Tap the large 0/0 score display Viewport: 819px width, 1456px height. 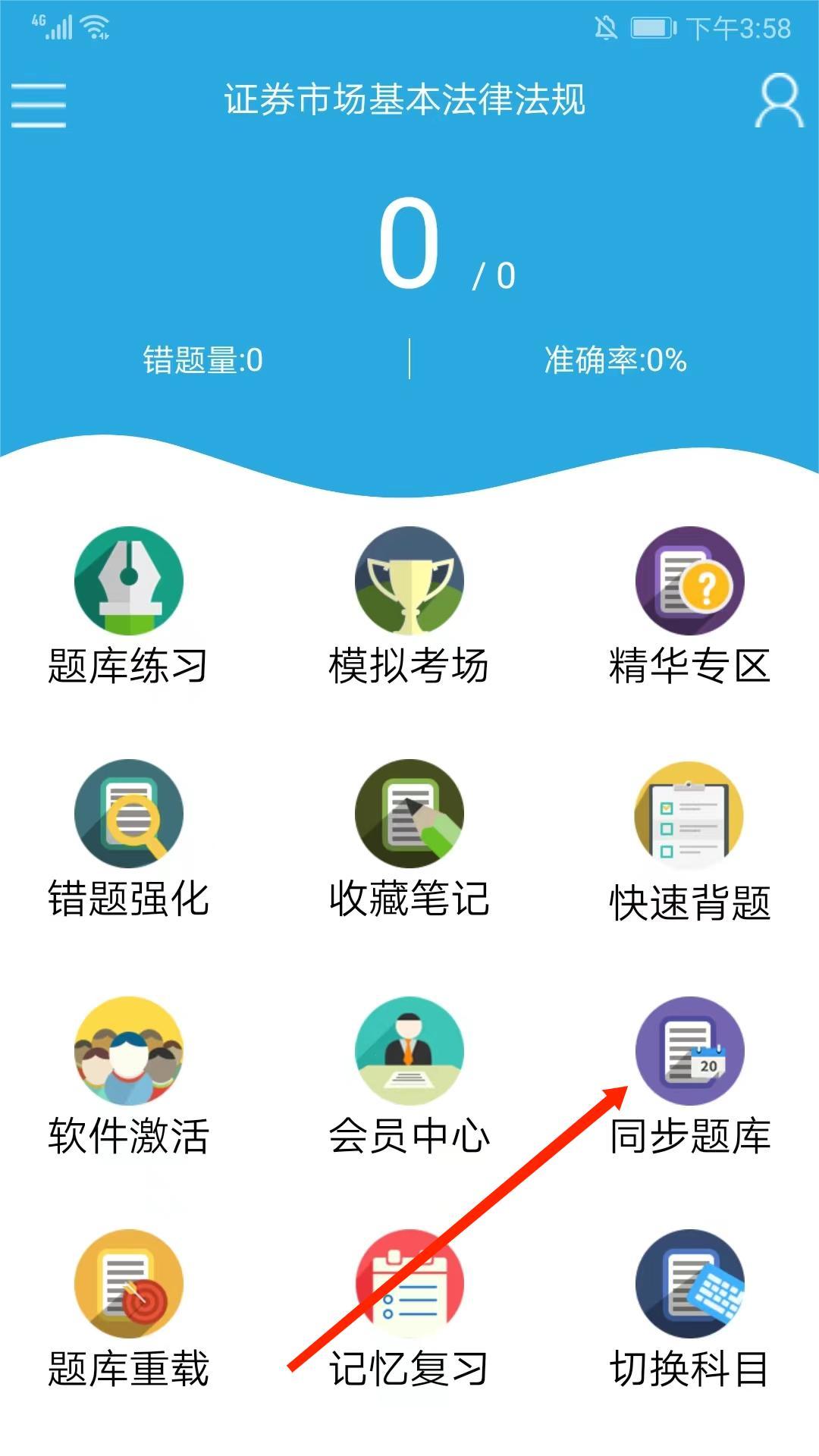click(431, 250)
